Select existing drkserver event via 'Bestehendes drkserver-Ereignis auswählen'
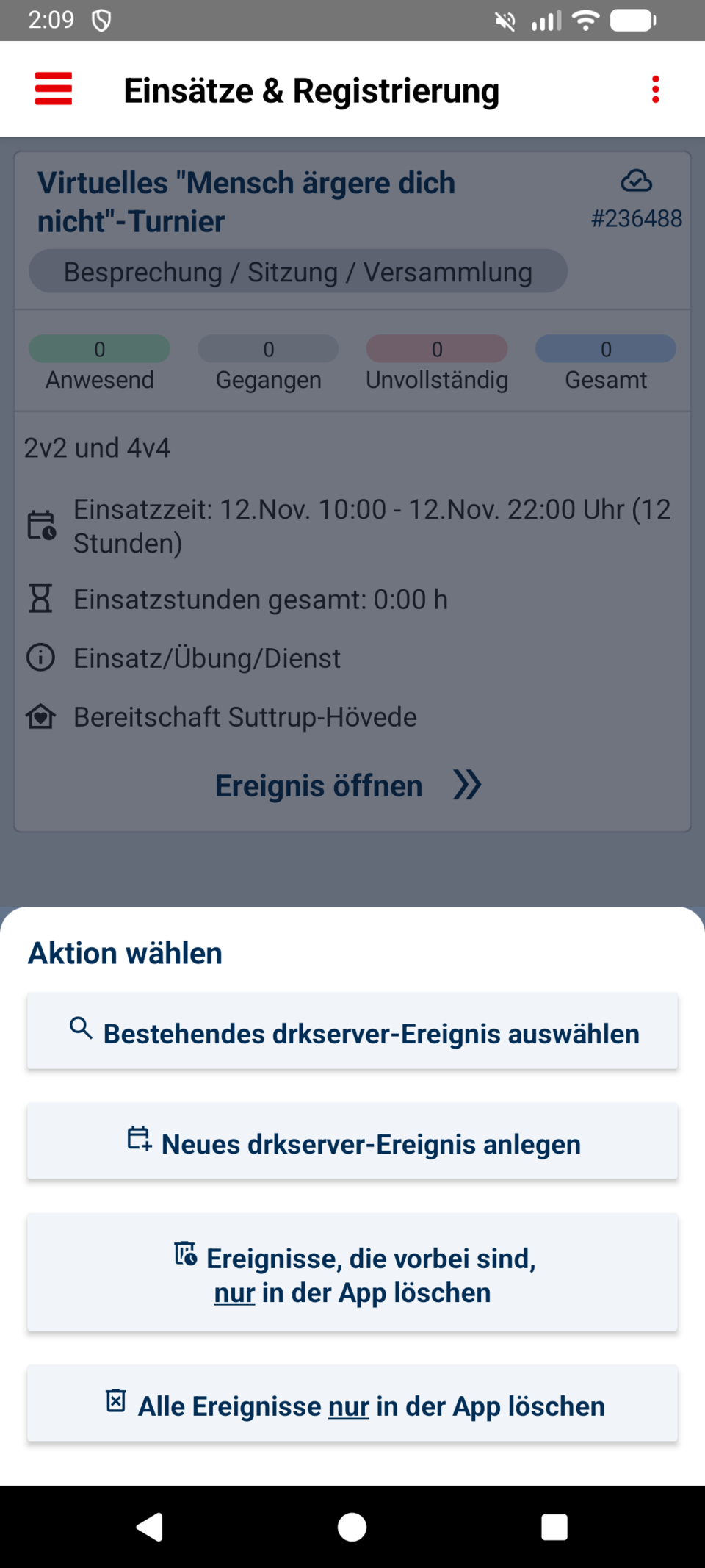This screenshot has height=1568, width=705. coord(352,1032)
